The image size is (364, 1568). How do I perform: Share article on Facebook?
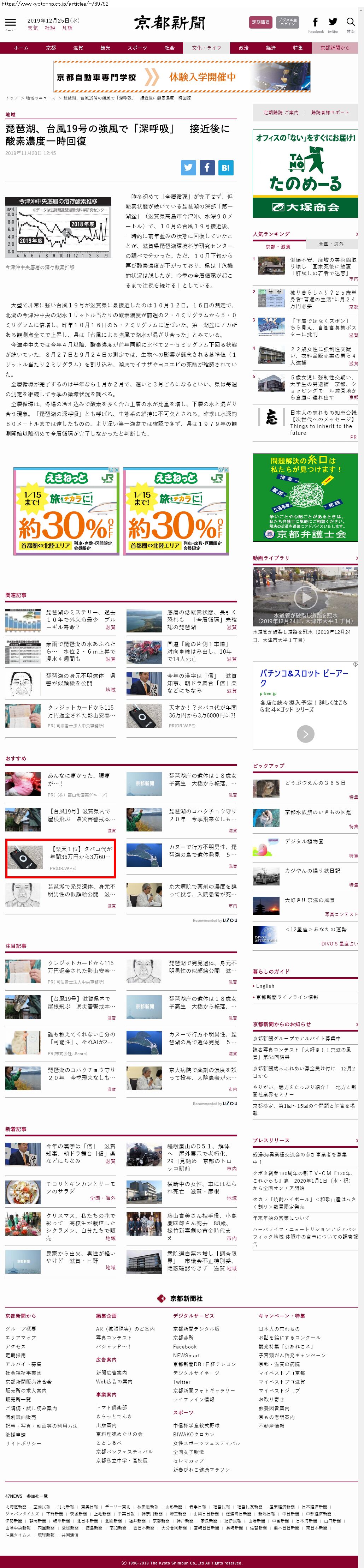tap(207, 168)
